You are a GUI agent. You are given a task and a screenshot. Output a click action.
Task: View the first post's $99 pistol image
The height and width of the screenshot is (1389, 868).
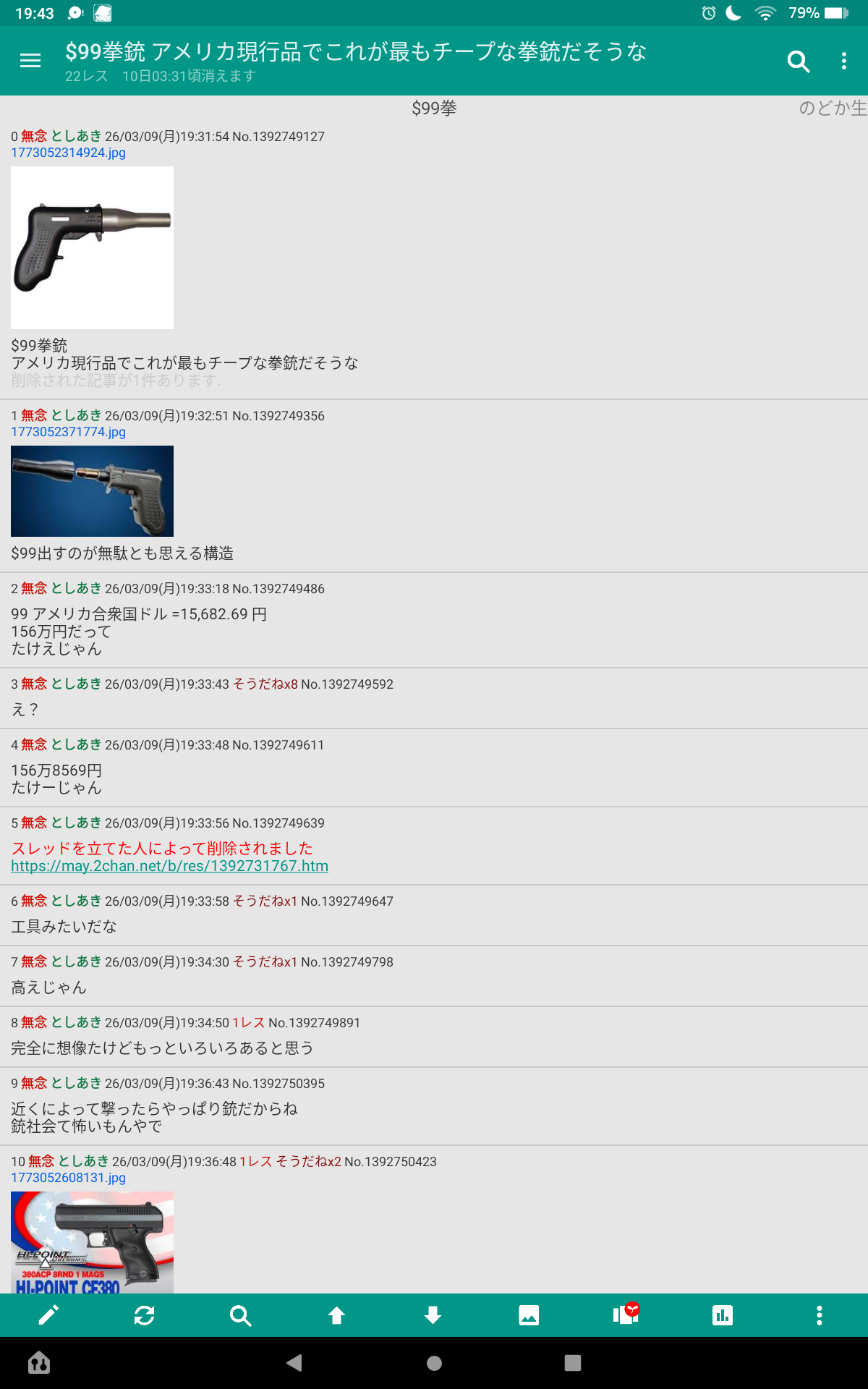coord(92,247)
